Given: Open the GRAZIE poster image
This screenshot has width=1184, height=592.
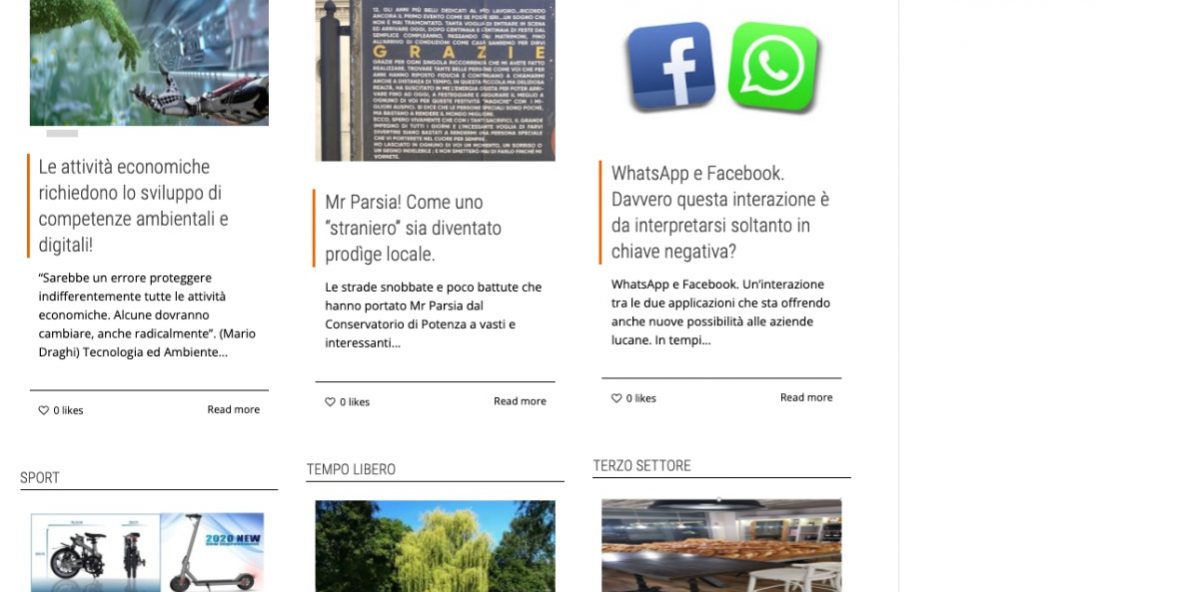Looking at the screenshot, I should point(435,80).
